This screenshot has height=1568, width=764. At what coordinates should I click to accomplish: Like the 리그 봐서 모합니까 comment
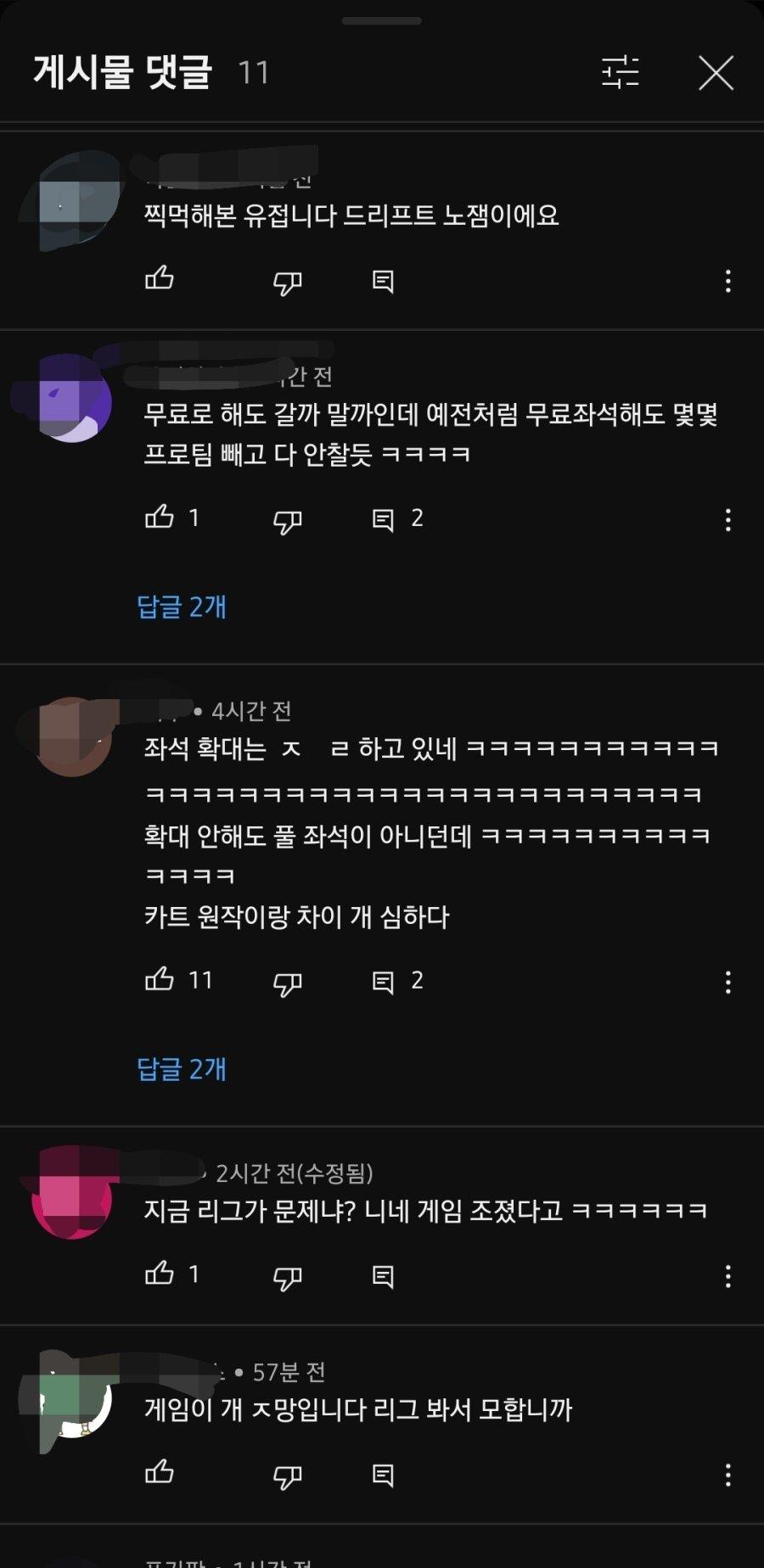coord(160,1474)
